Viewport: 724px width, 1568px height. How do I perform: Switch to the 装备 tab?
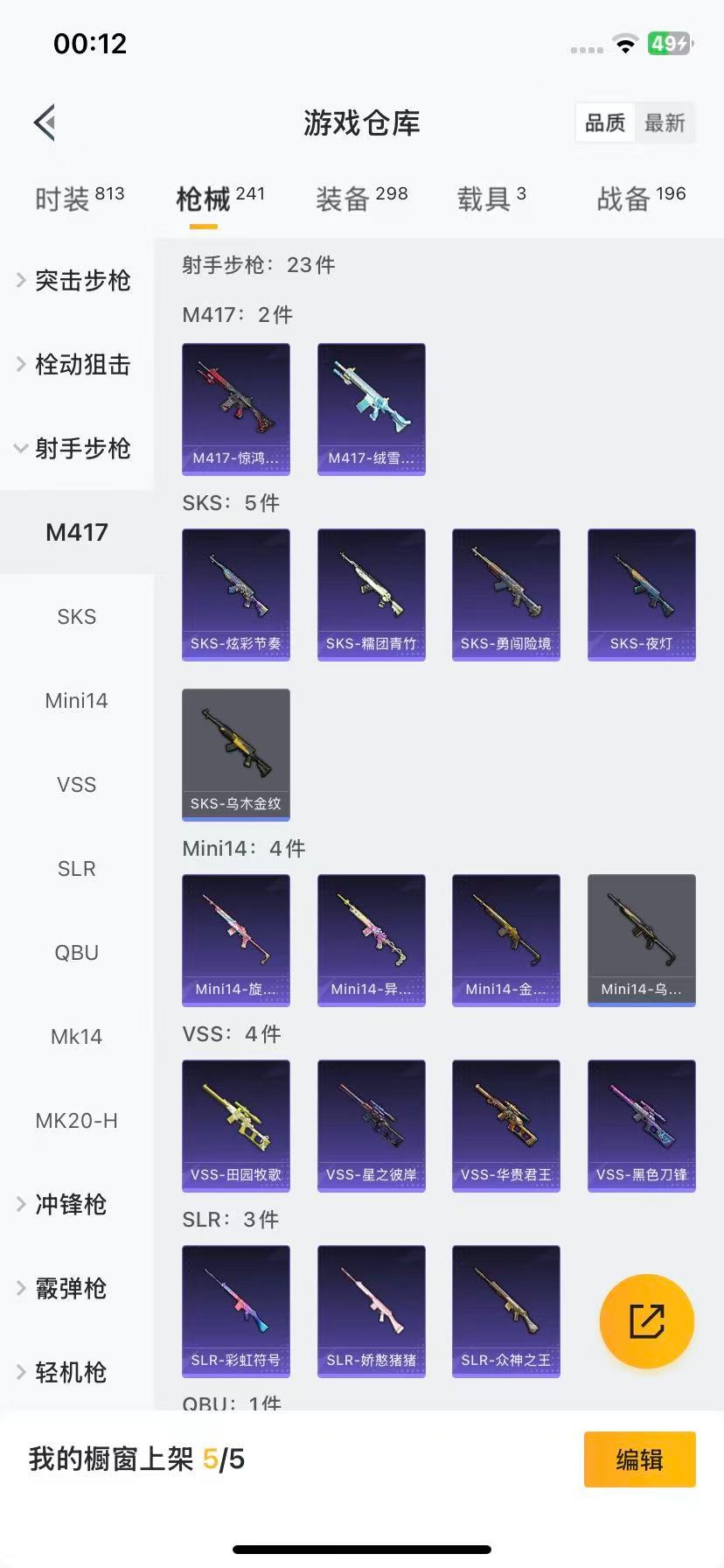click(361, 194)
